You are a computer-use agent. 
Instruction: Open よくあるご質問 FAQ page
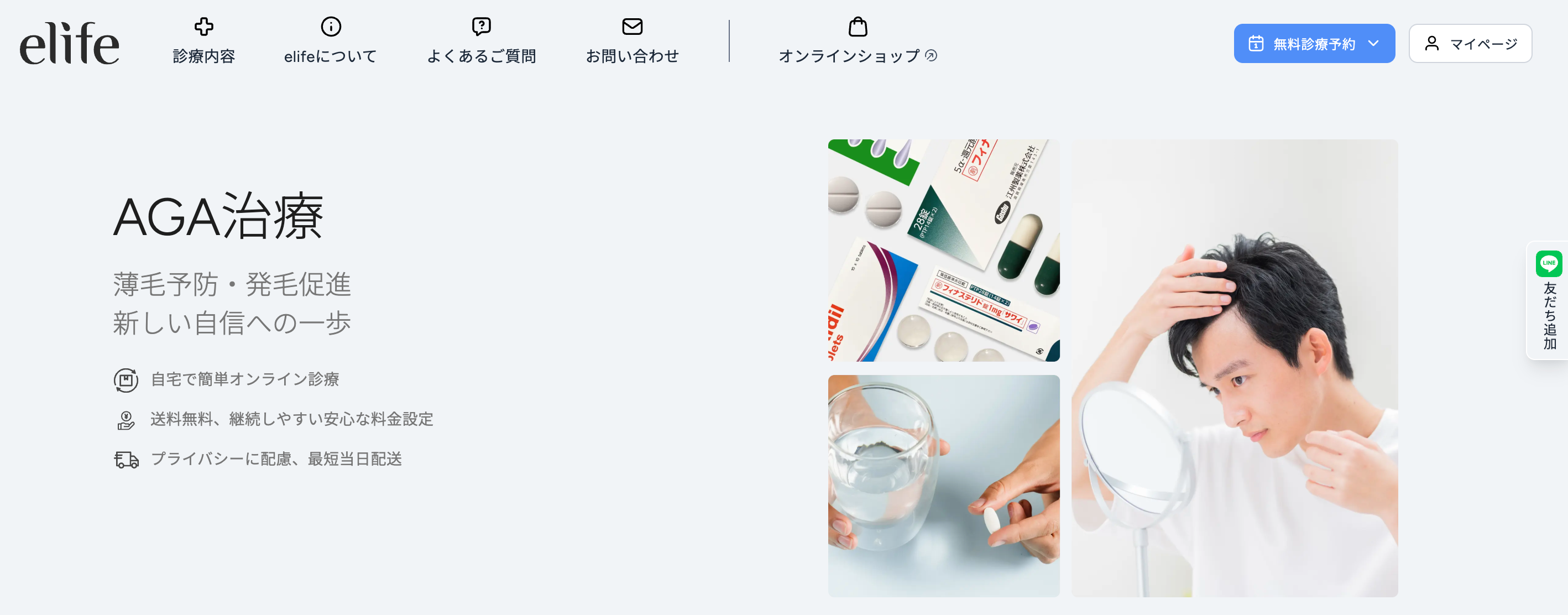tap(481, 41)
